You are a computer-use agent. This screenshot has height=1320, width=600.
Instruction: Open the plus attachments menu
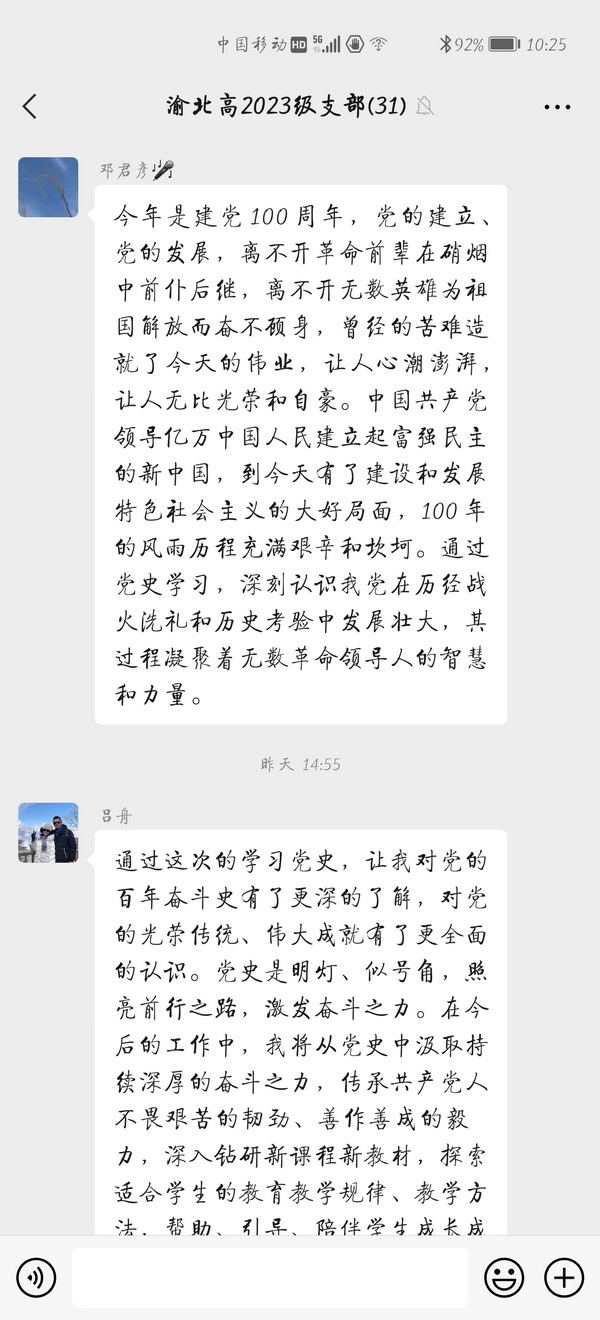[x=564, y=1277]
